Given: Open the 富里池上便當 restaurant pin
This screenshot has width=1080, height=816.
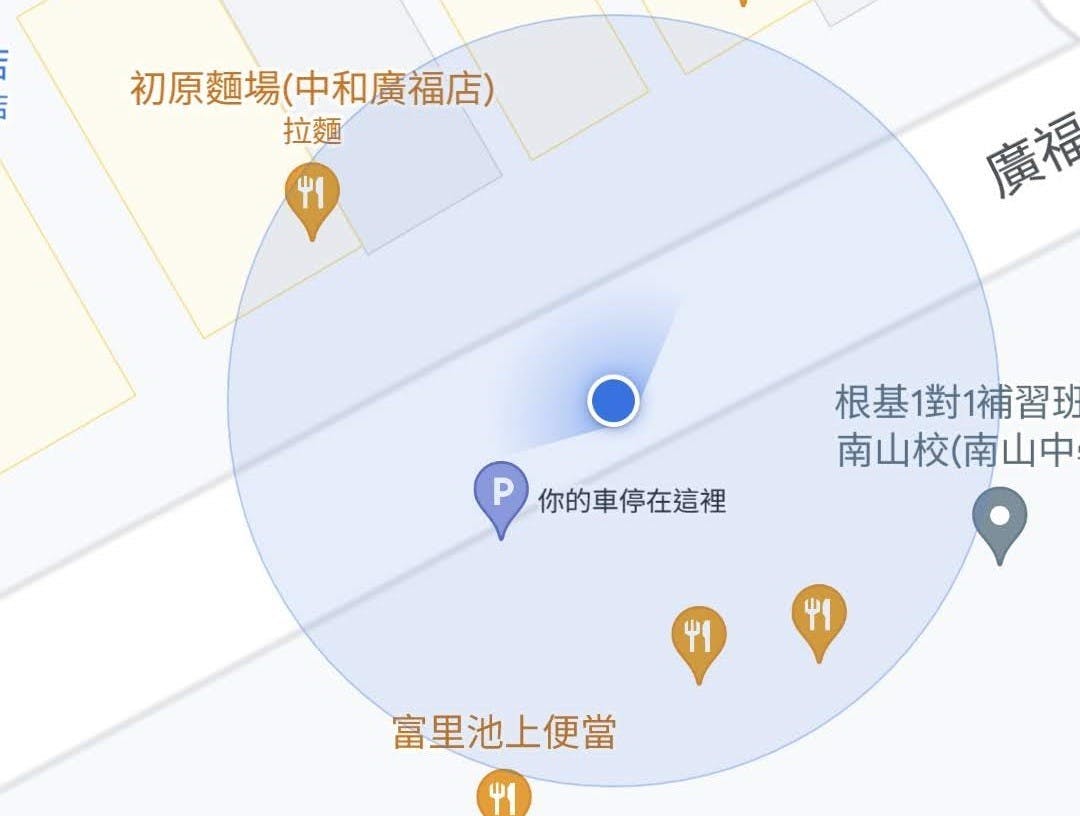Looking at the screenshot, I should [x=504, y=795].
